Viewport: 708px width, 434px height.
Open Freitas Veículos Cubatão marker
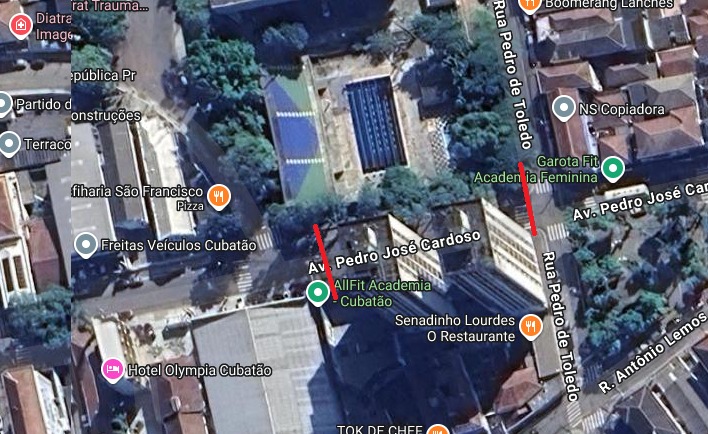(x=86, y=244)
